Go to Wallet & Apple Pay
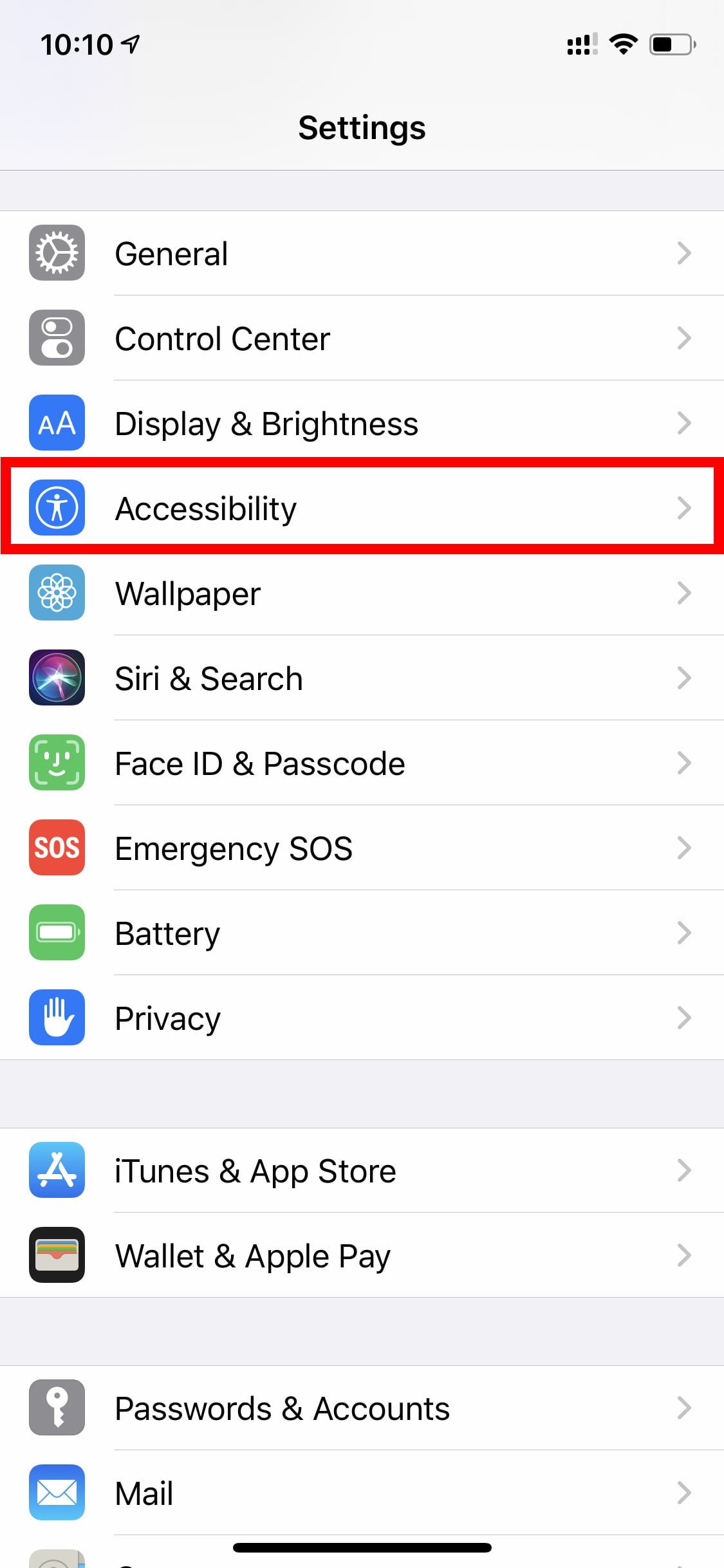 click(362, 1255)
